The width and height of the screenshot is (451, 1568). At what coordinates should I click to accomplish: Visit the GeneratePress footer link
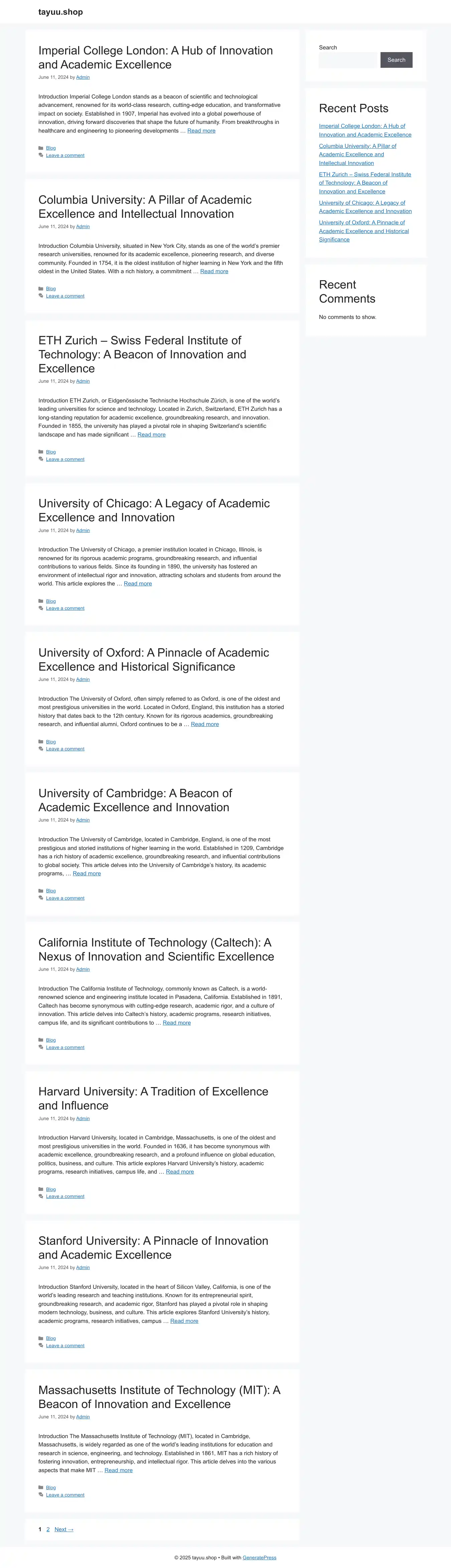click(259, 1558)
